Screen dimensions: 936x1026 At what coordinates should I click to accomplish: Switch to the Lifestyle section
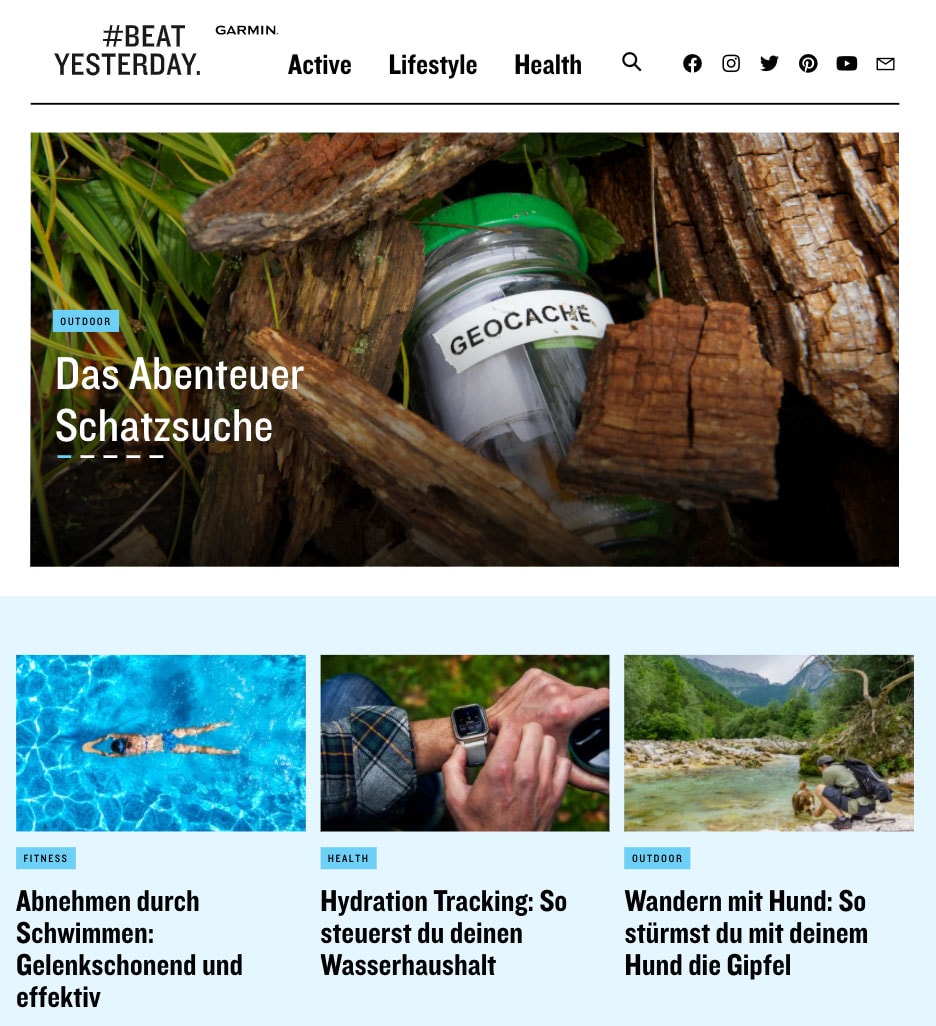coord(432,65)
